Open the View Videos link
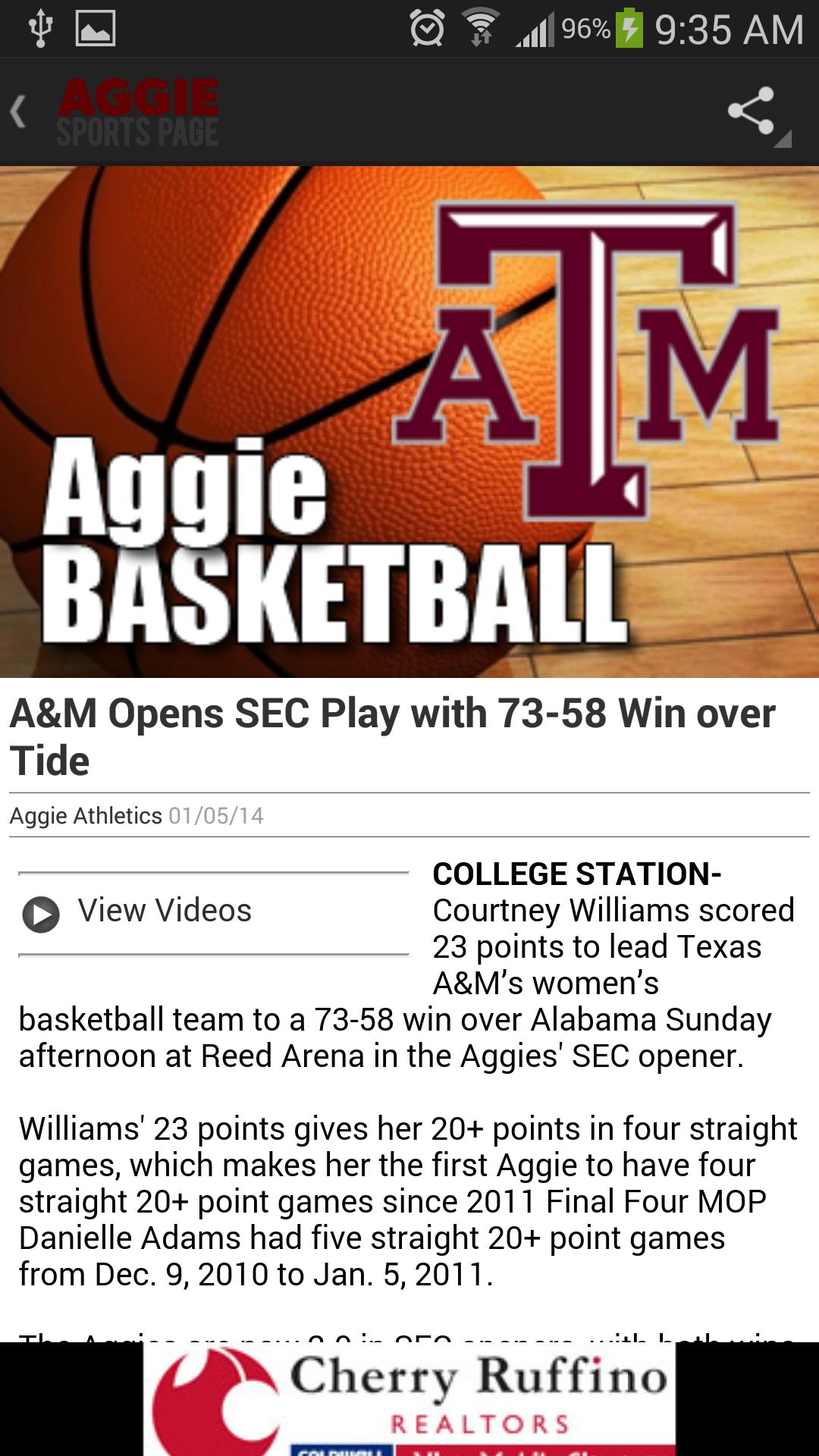 tap(165, 912)
